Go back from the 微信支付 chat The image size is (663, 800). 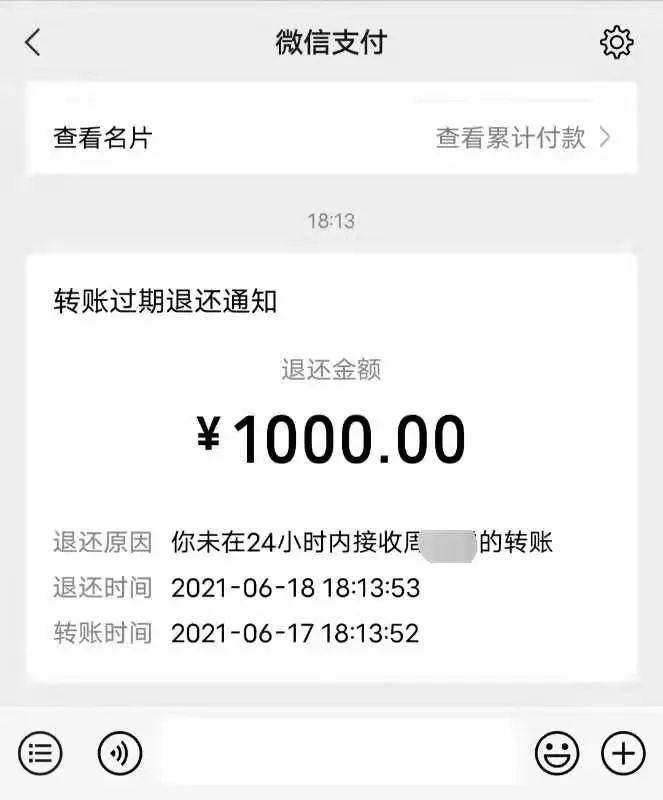33,42
